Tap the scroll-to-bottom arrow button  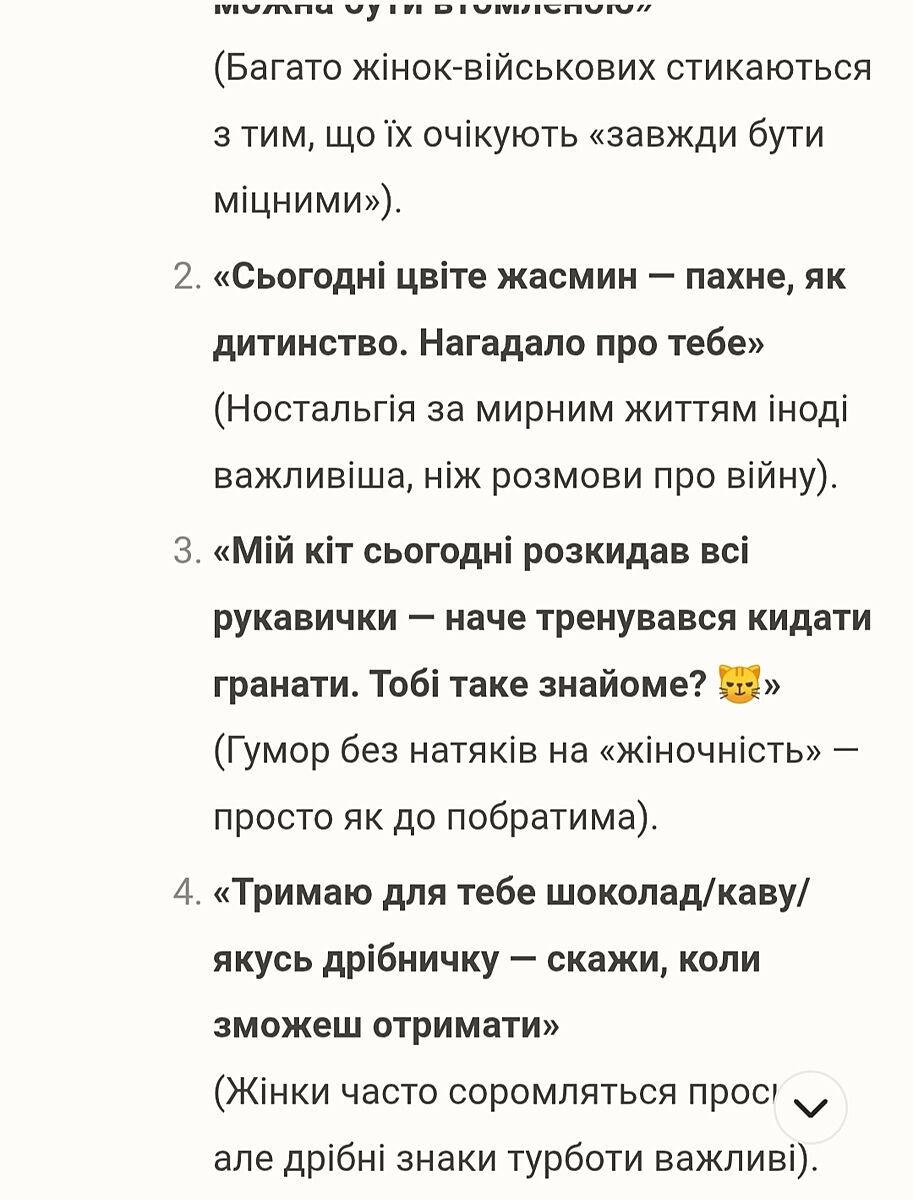click(810, 1107)
